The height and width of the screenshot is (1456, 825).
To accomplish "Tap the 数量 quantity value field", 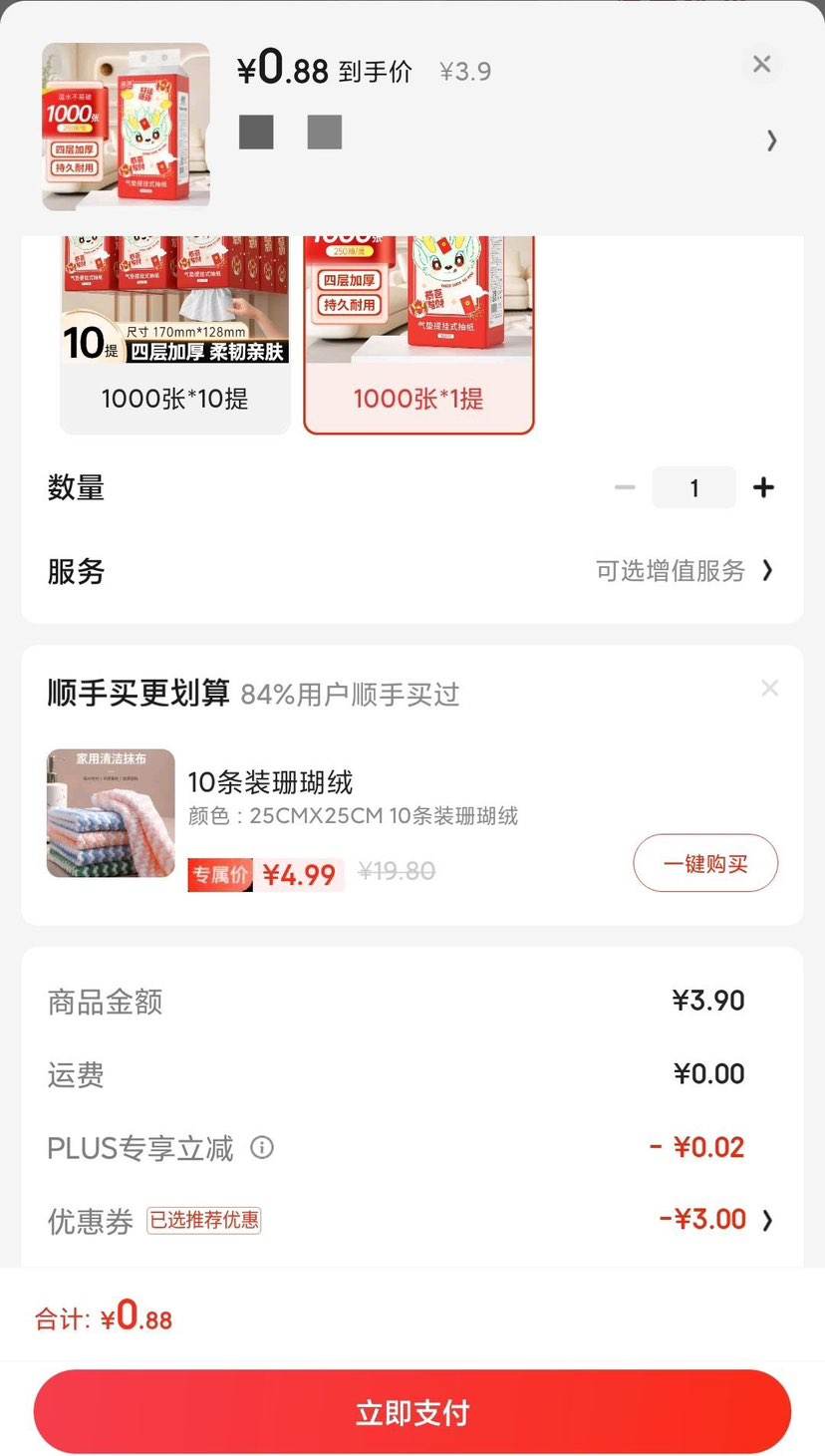I will click(694, 487).
